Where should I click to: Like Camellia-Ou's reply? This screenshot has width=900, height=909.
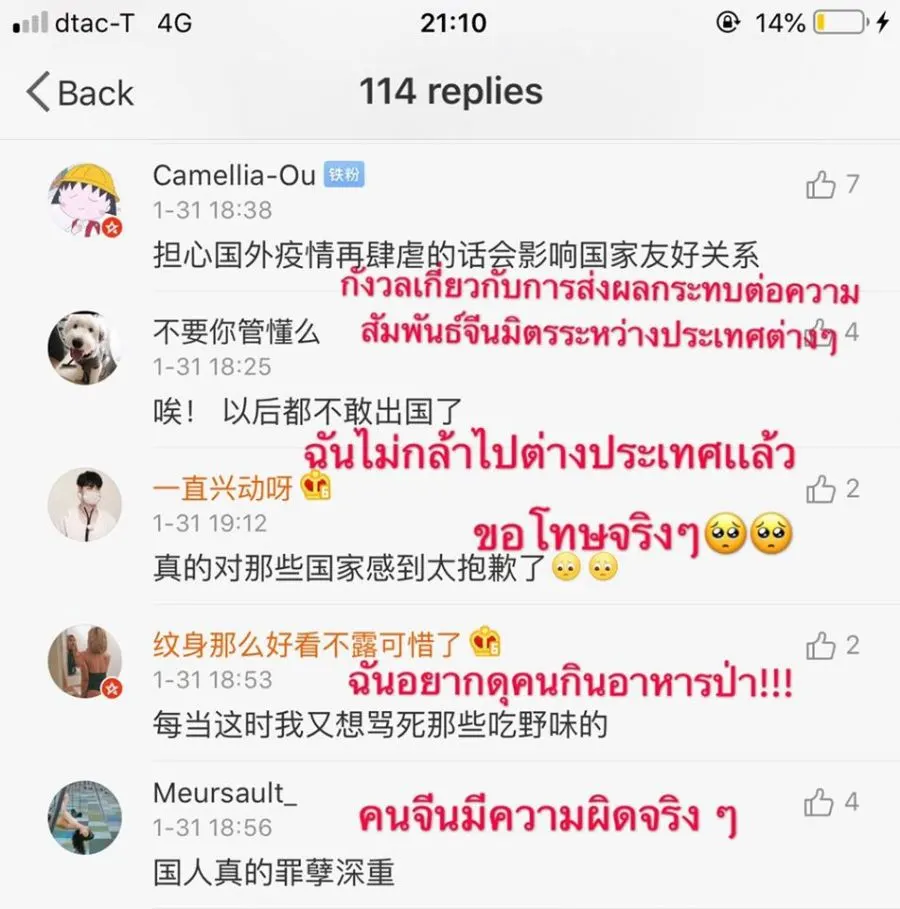(821, 185)
